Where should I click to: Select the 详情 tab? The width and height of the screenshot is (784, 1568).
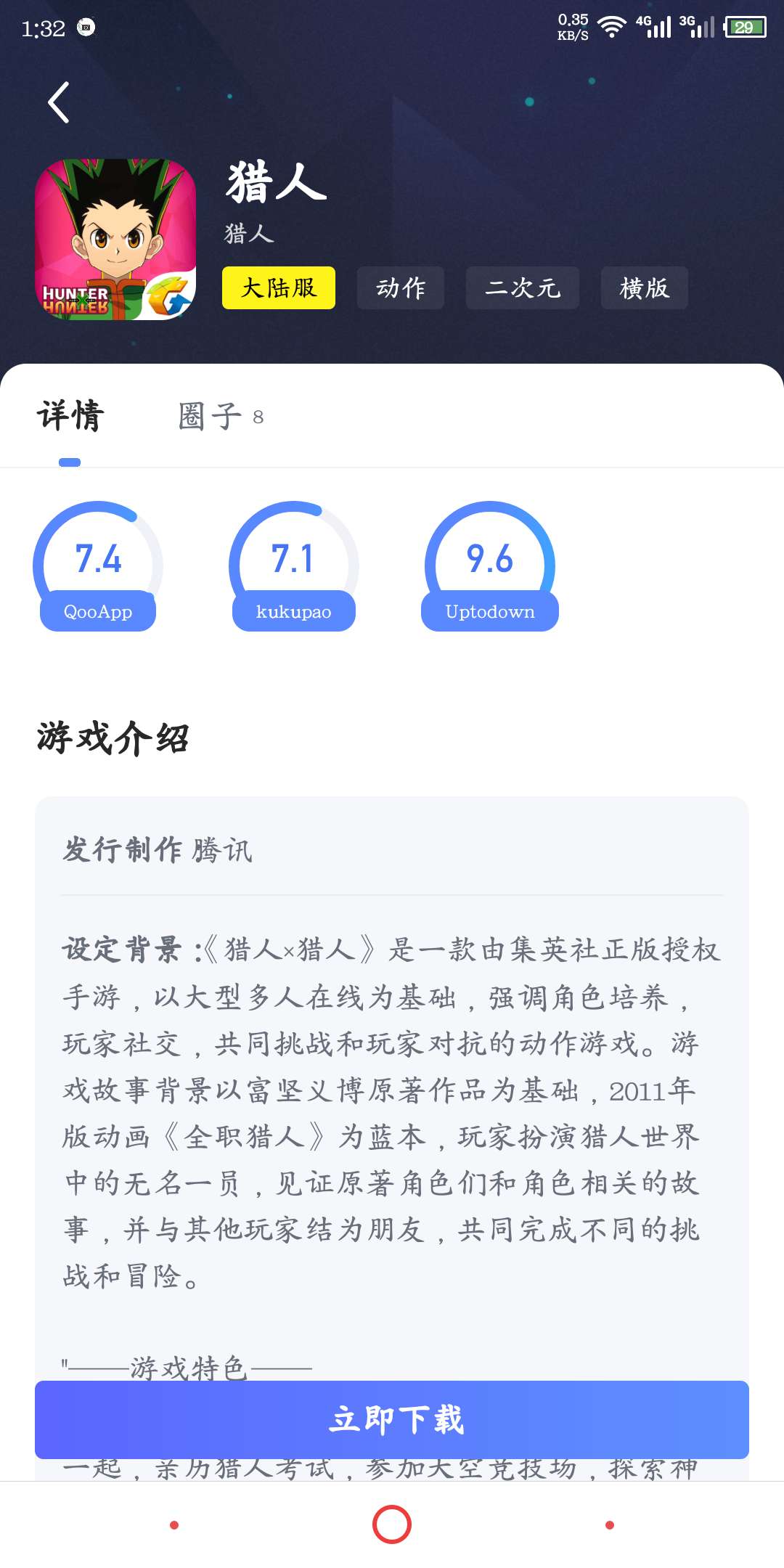70,417
